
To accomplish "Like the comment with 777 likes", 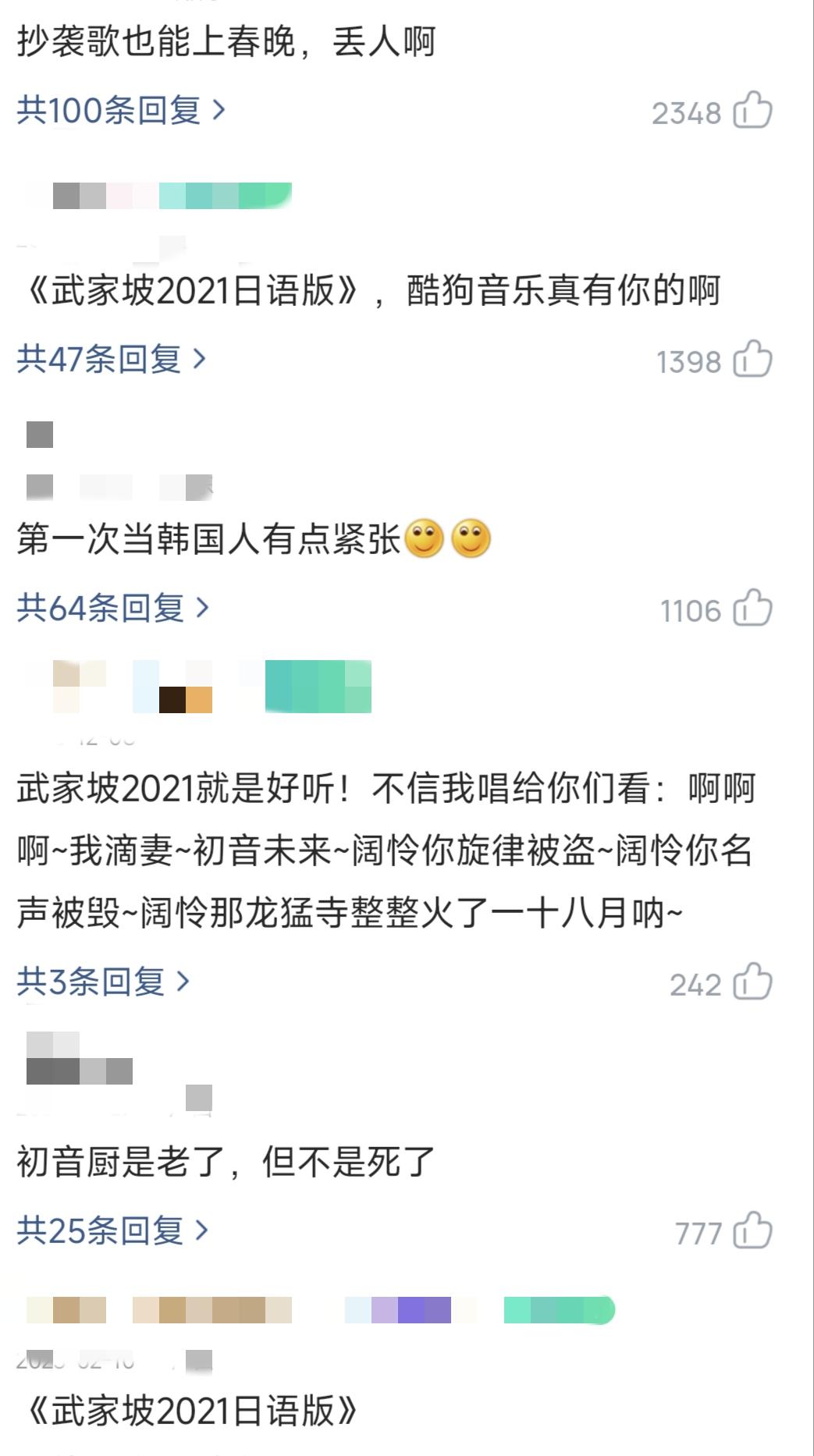I will [752, 1231].
